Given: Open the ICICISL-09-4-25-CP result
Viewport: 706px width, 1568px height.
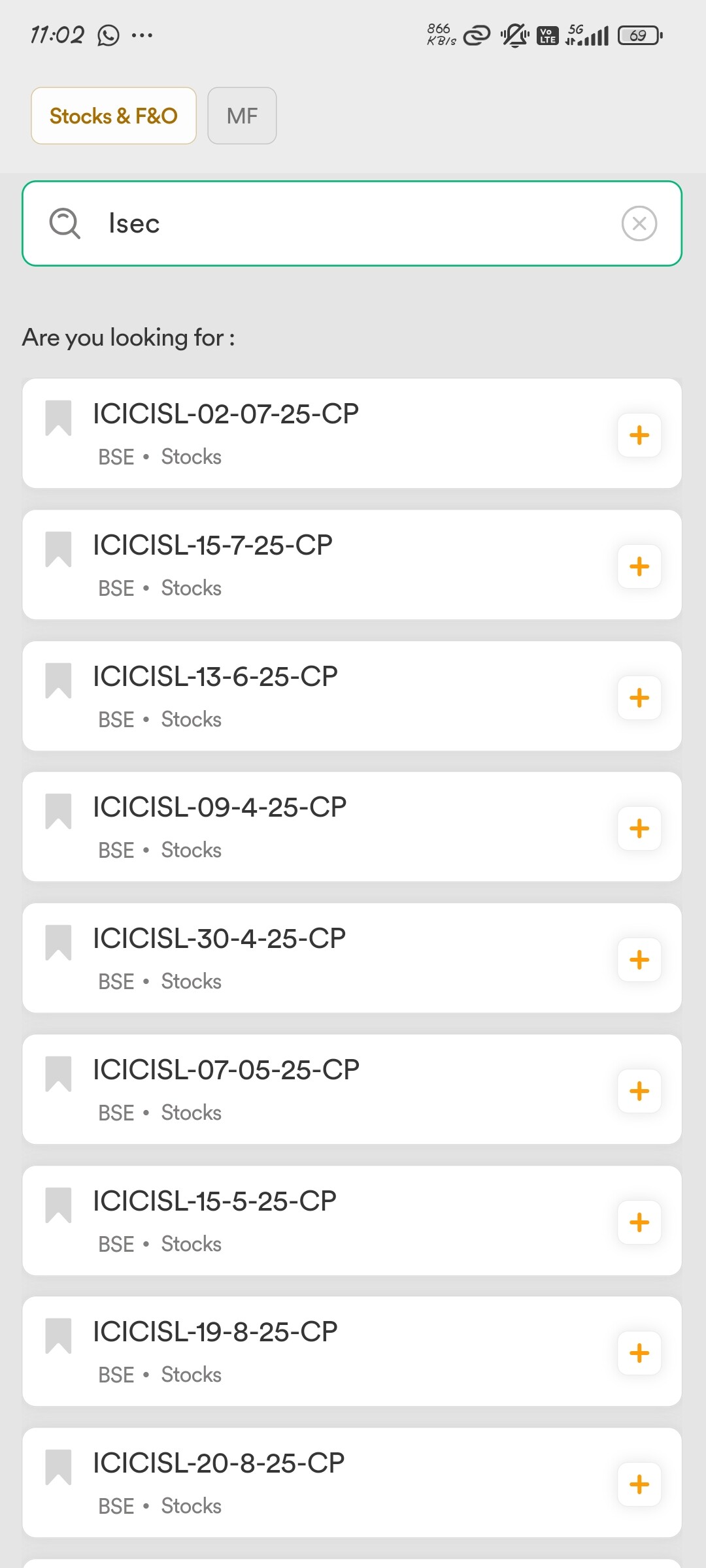Looking at the screenshot, I should [x=352, y=827].
